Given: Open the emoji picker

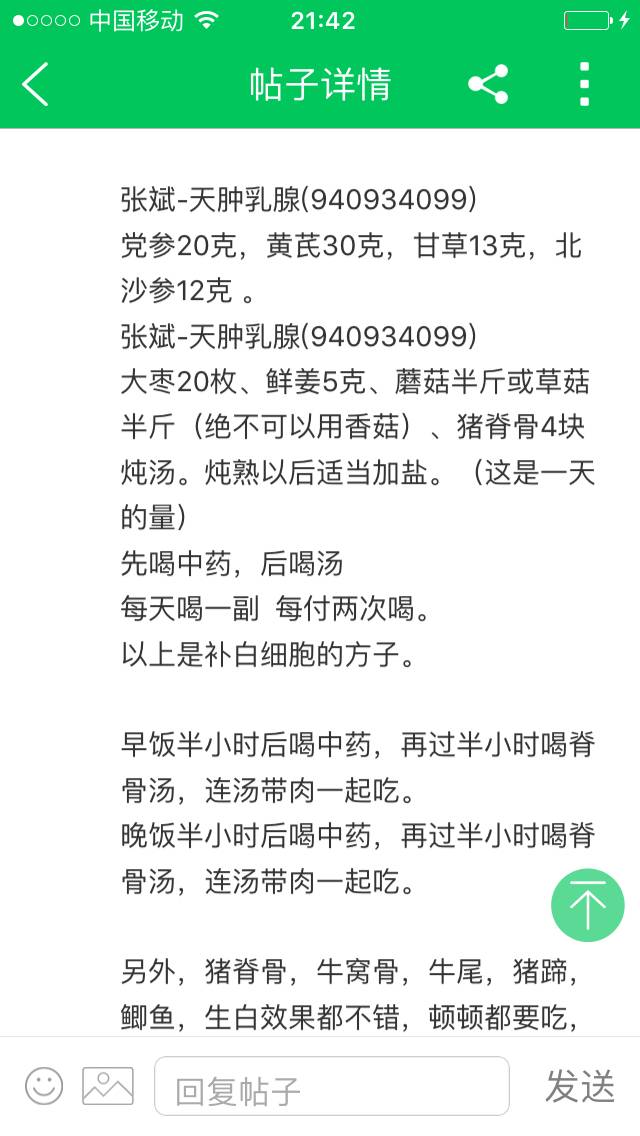Looking at the screenshot, I should 44,1086.
